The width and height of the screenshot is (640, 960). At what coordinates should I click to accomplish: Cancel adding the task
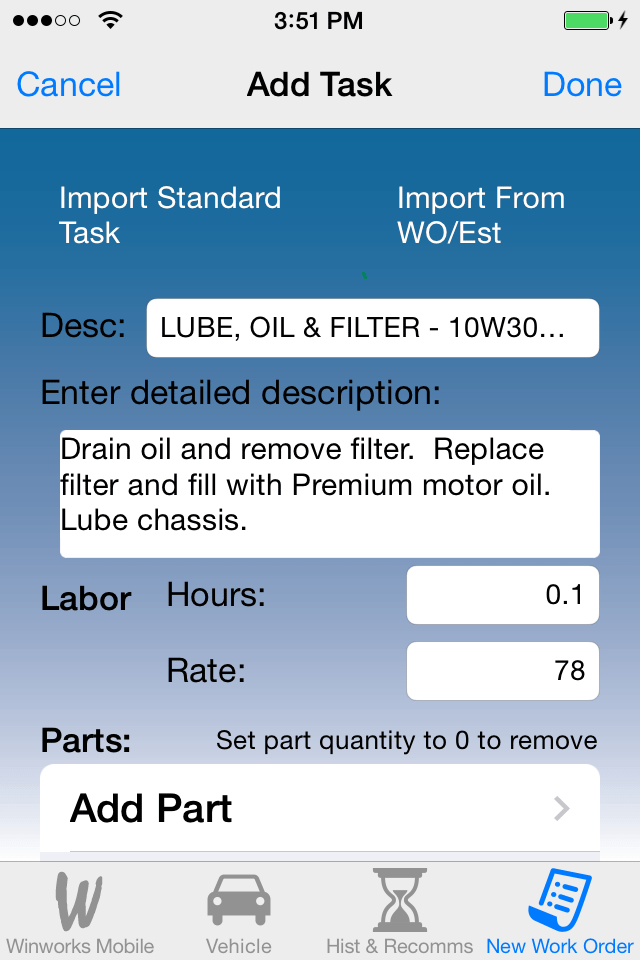(x=69, y=85)
